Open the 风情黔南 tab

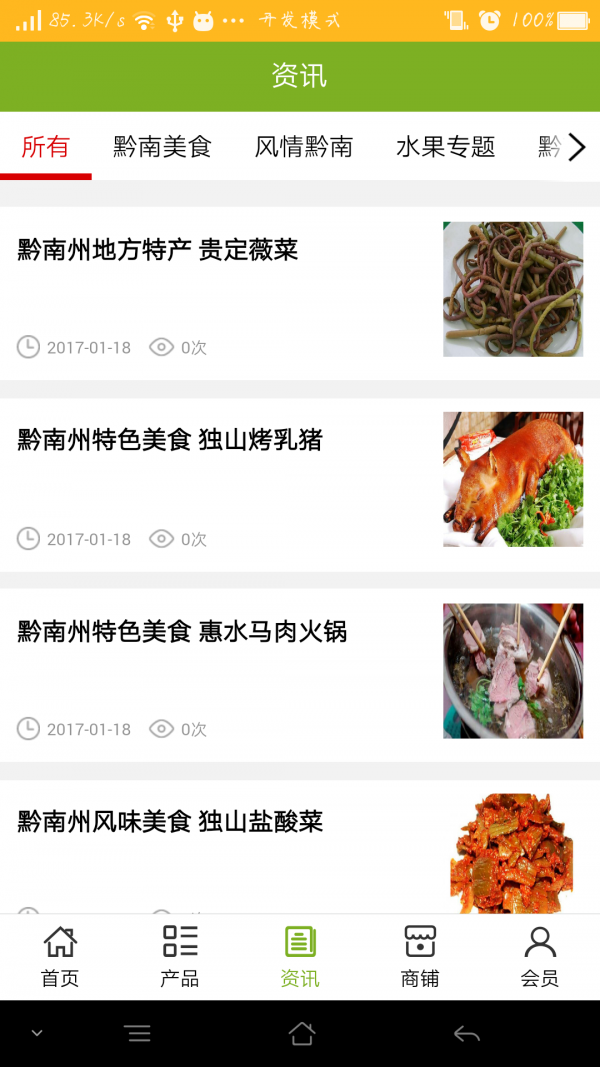coord(303,147)
